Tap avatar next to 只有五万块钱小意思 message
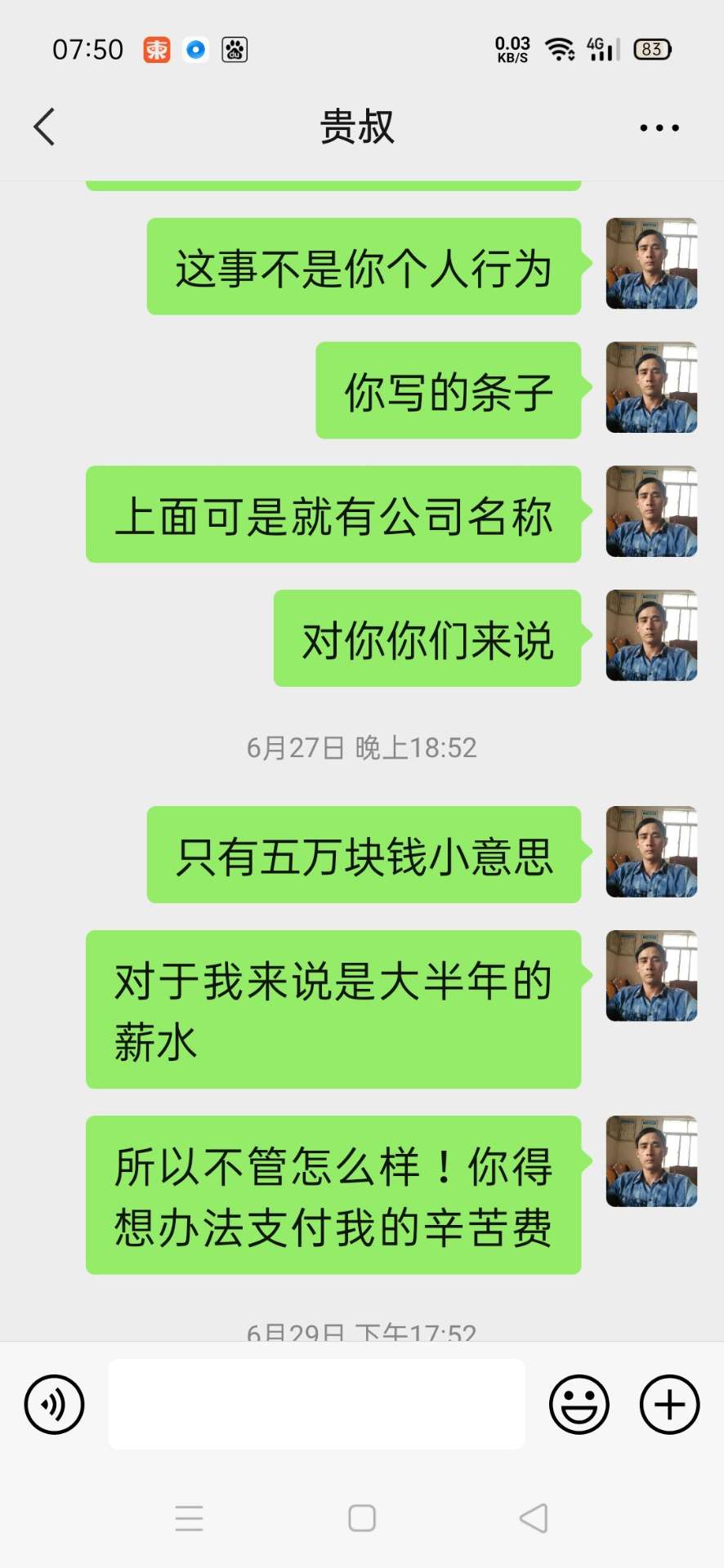This screenshot has width=724, height=1568. [651, 852]
